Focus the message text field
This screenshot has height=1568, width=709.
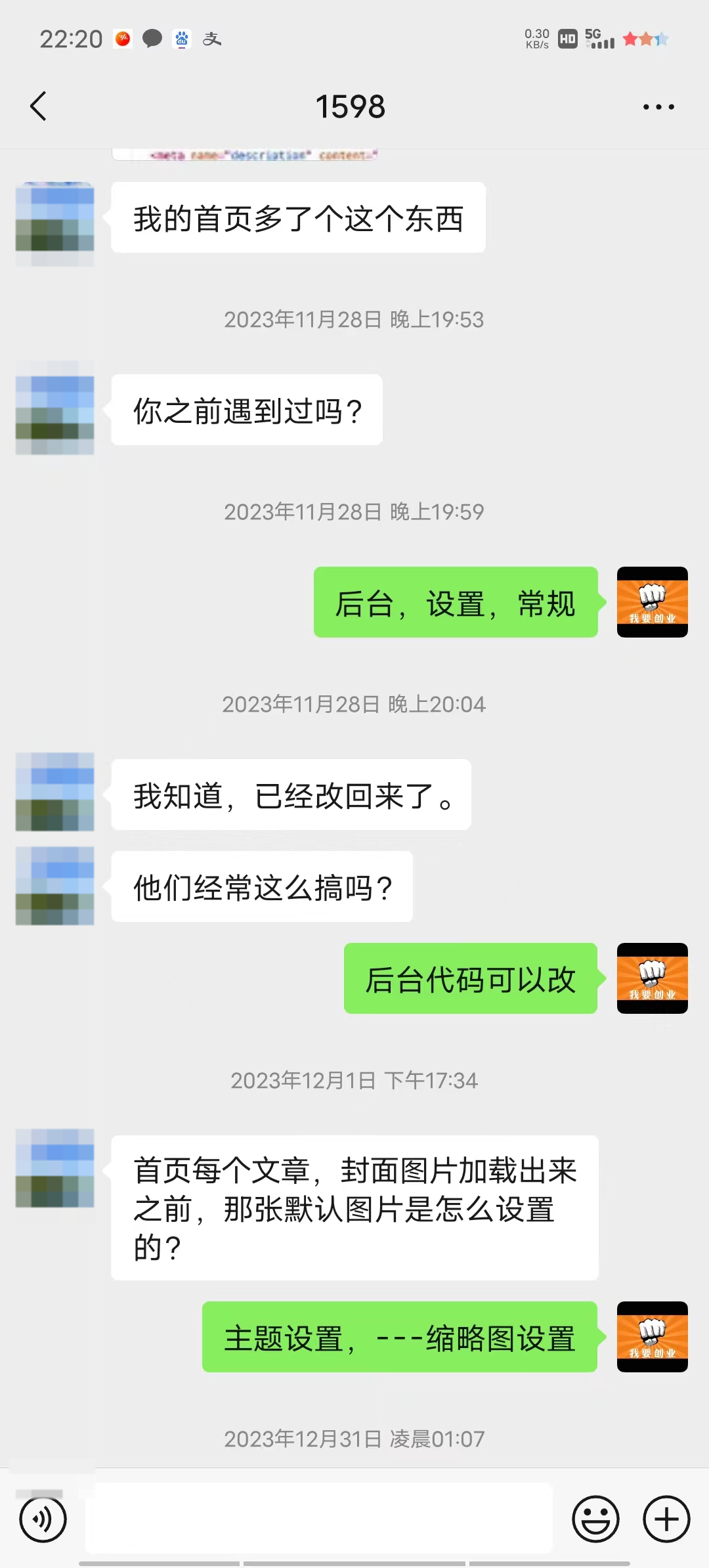coord(319,1517)
